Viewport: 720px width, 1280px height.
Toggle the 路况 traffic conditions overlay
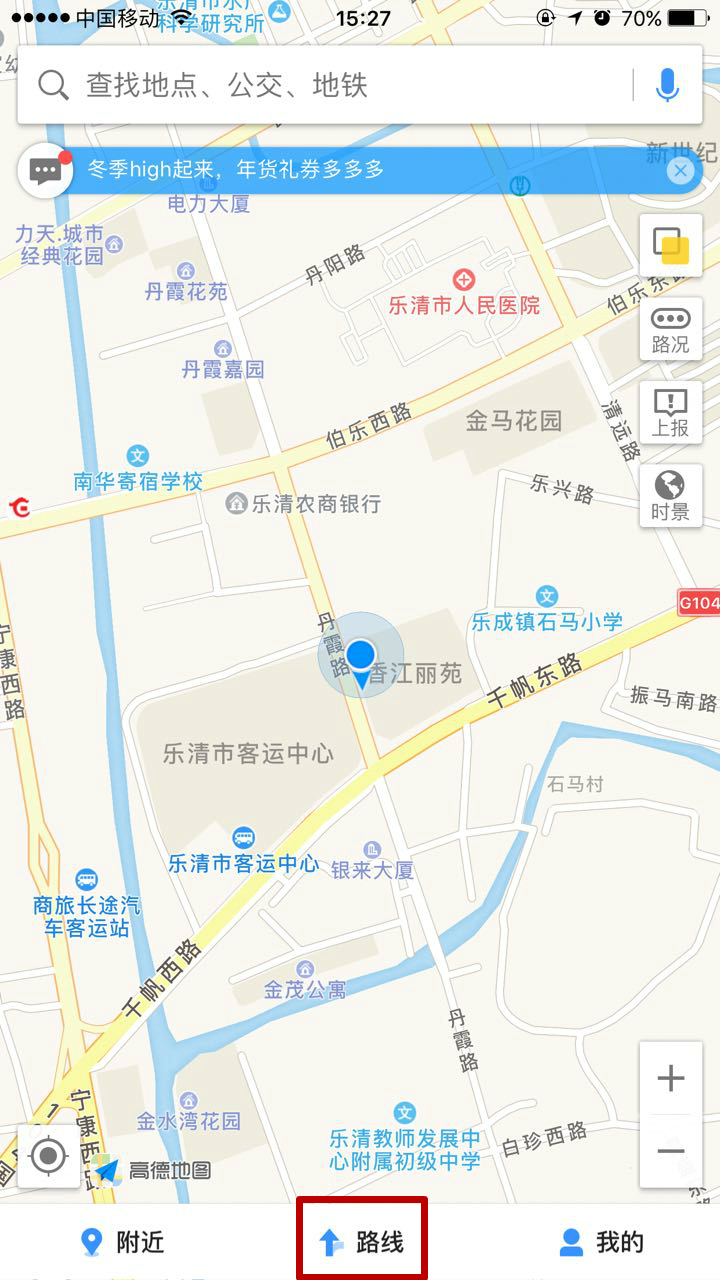670,328
